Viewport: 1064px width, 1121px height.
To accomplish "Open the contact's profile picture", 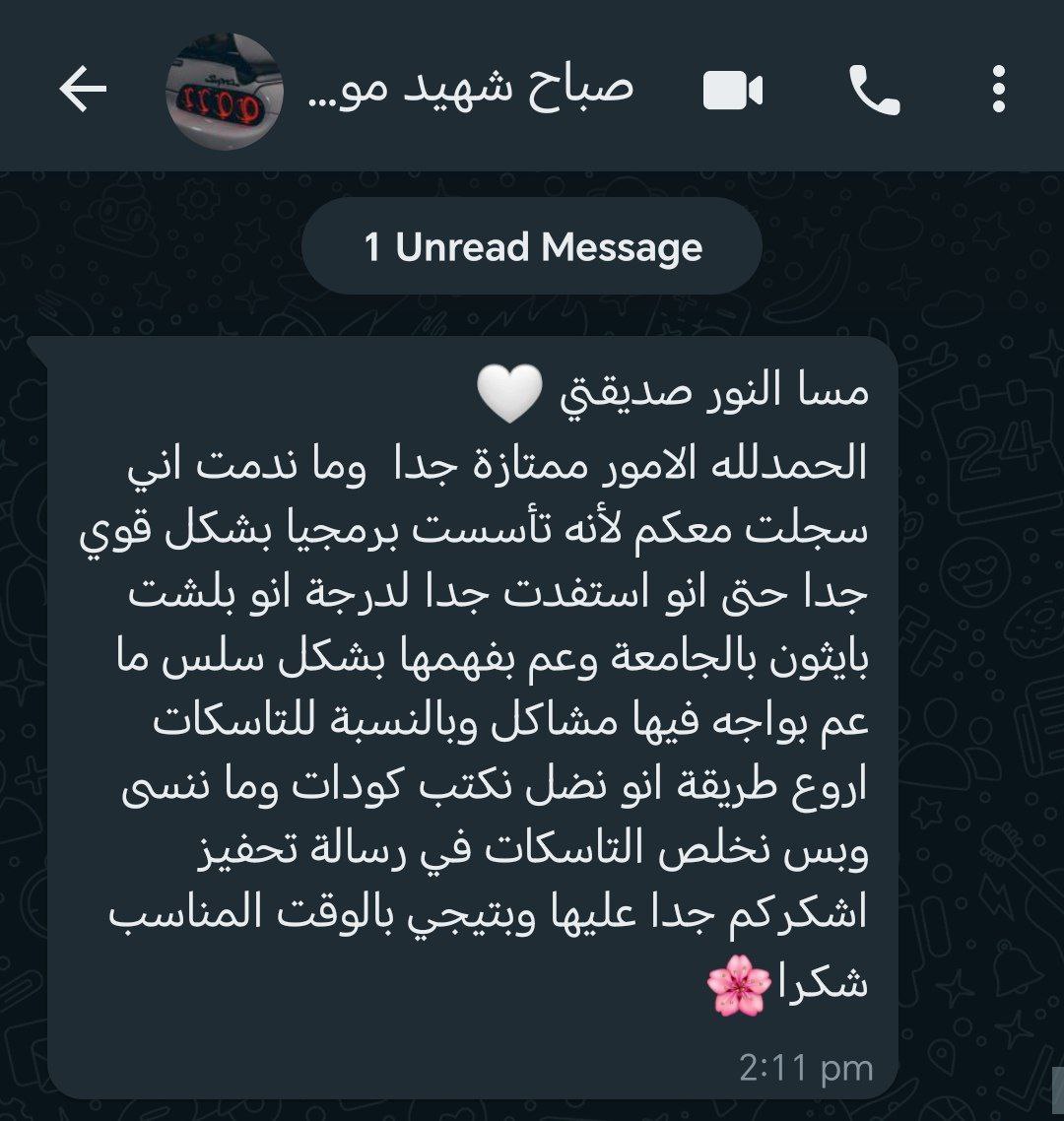I will pos(225,92).
